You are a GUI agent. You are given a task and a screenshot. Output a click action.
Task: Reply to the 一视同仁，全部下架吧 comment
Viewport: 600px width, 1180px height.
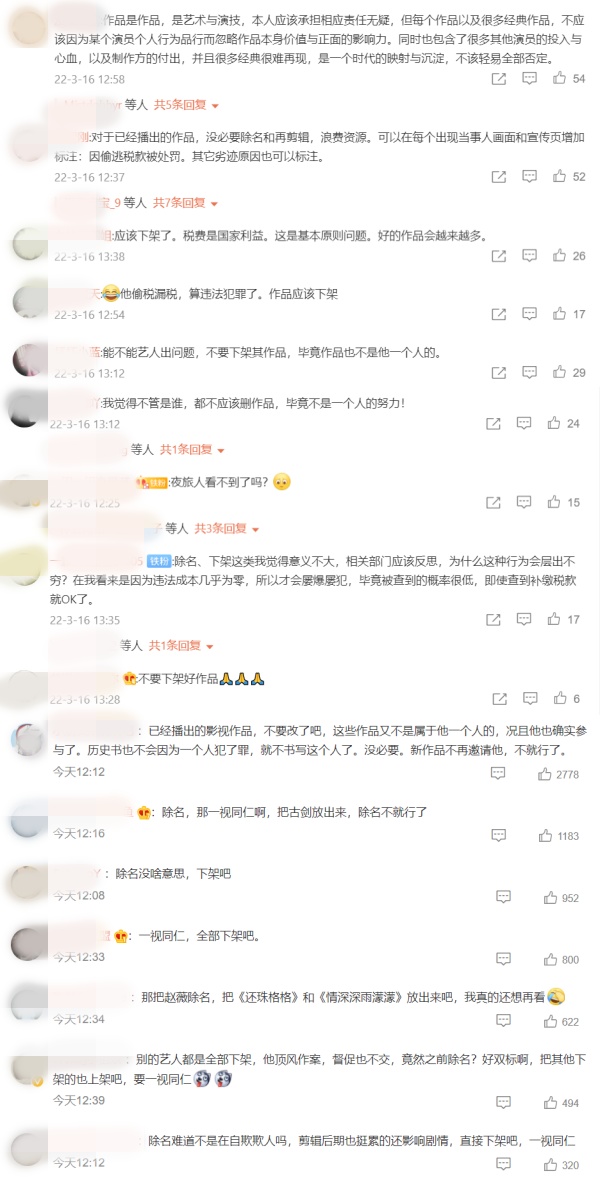504,960
